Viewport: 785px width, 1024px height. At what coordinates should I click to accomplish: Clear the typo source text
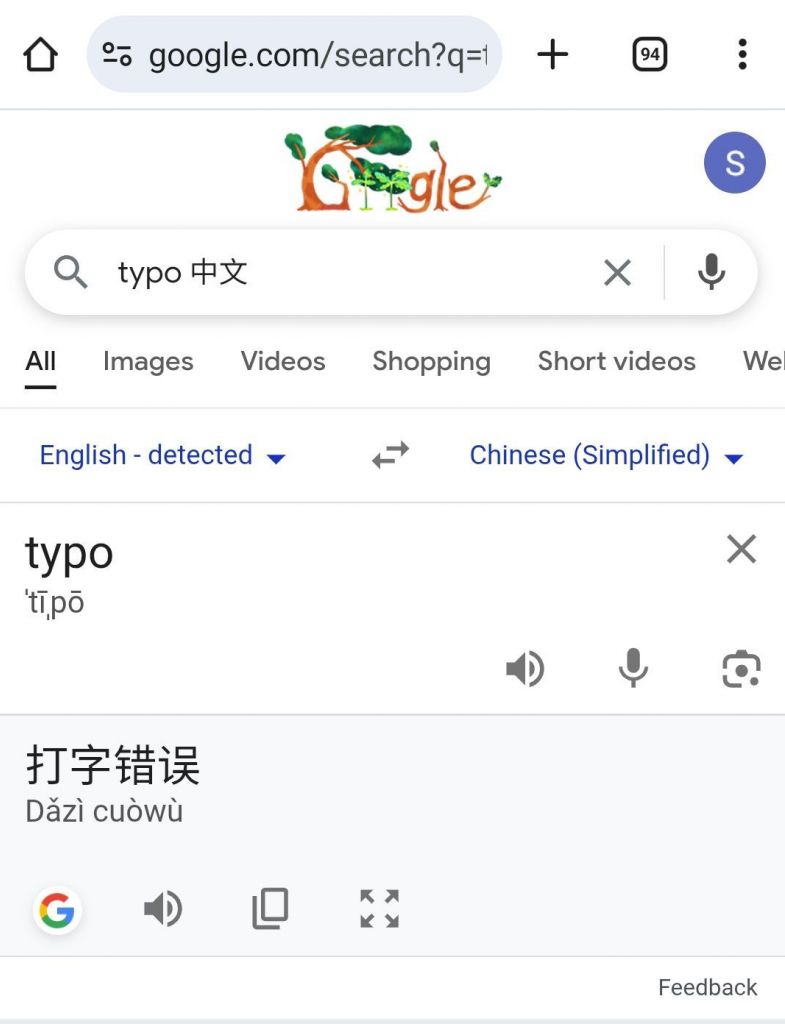pos(741,549)
